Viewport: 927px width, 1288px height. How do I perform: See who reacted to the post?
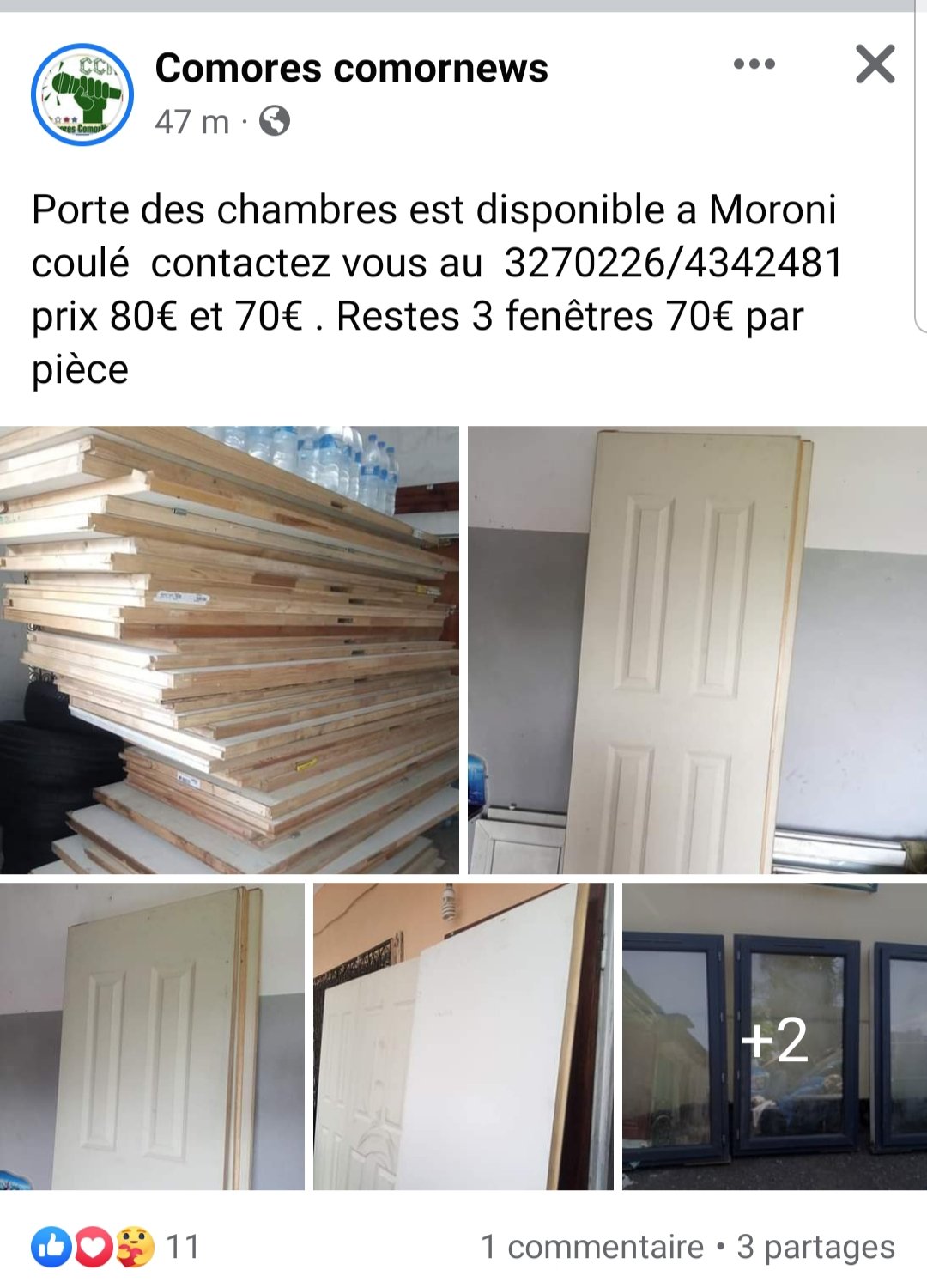point(116,1247)
